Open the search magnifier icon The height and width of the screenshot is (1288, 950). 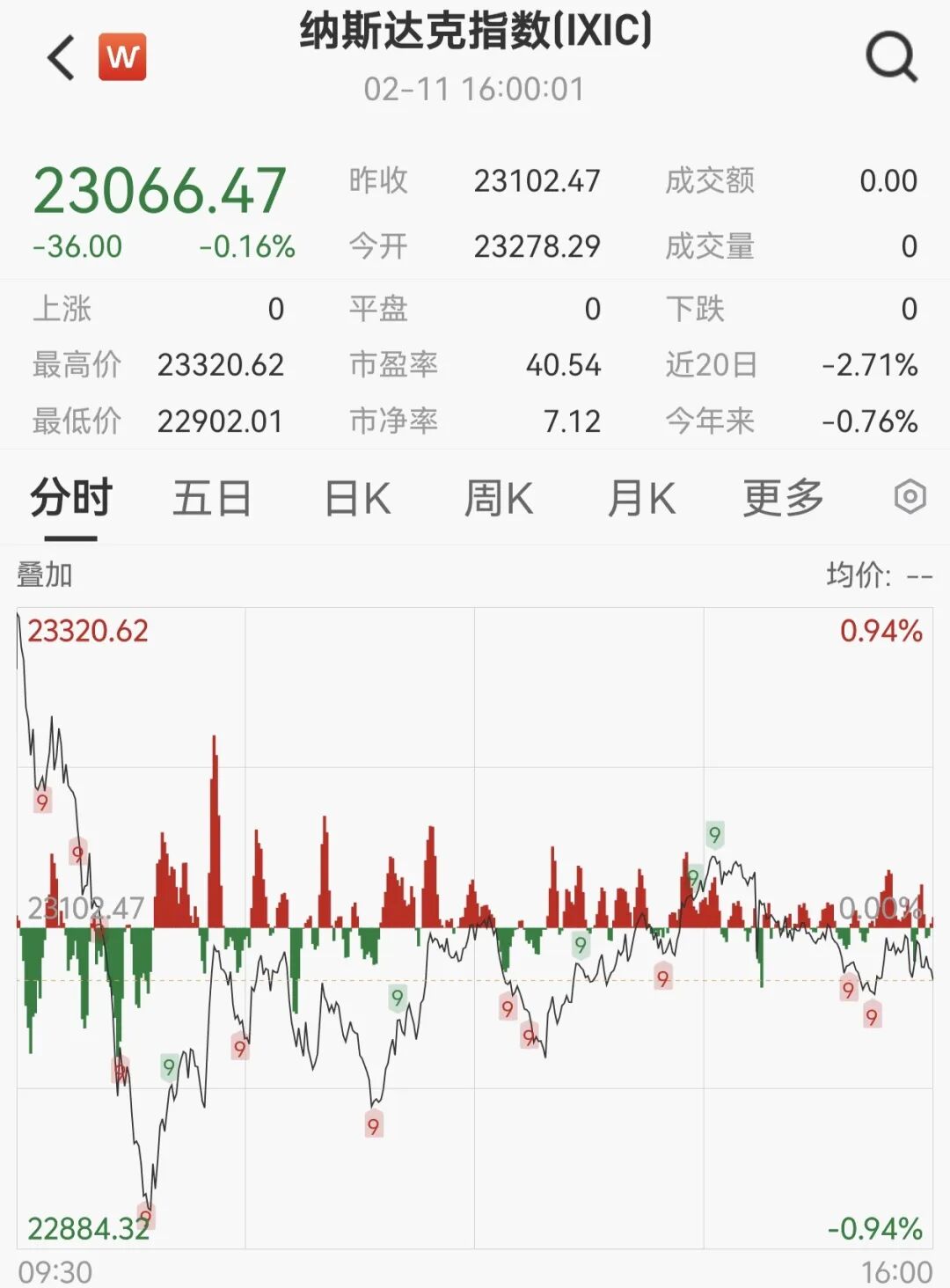[x=891, y=58]
